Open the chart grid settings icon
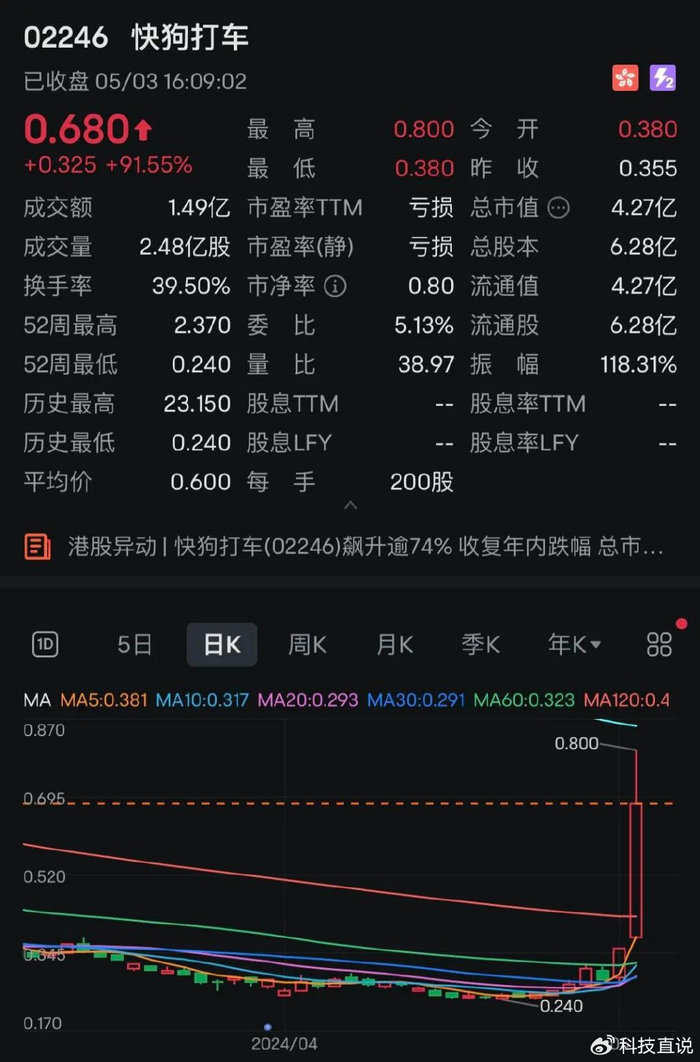Image resolution: width=700 pixels, height=1062 pixels. click(659, 645)
